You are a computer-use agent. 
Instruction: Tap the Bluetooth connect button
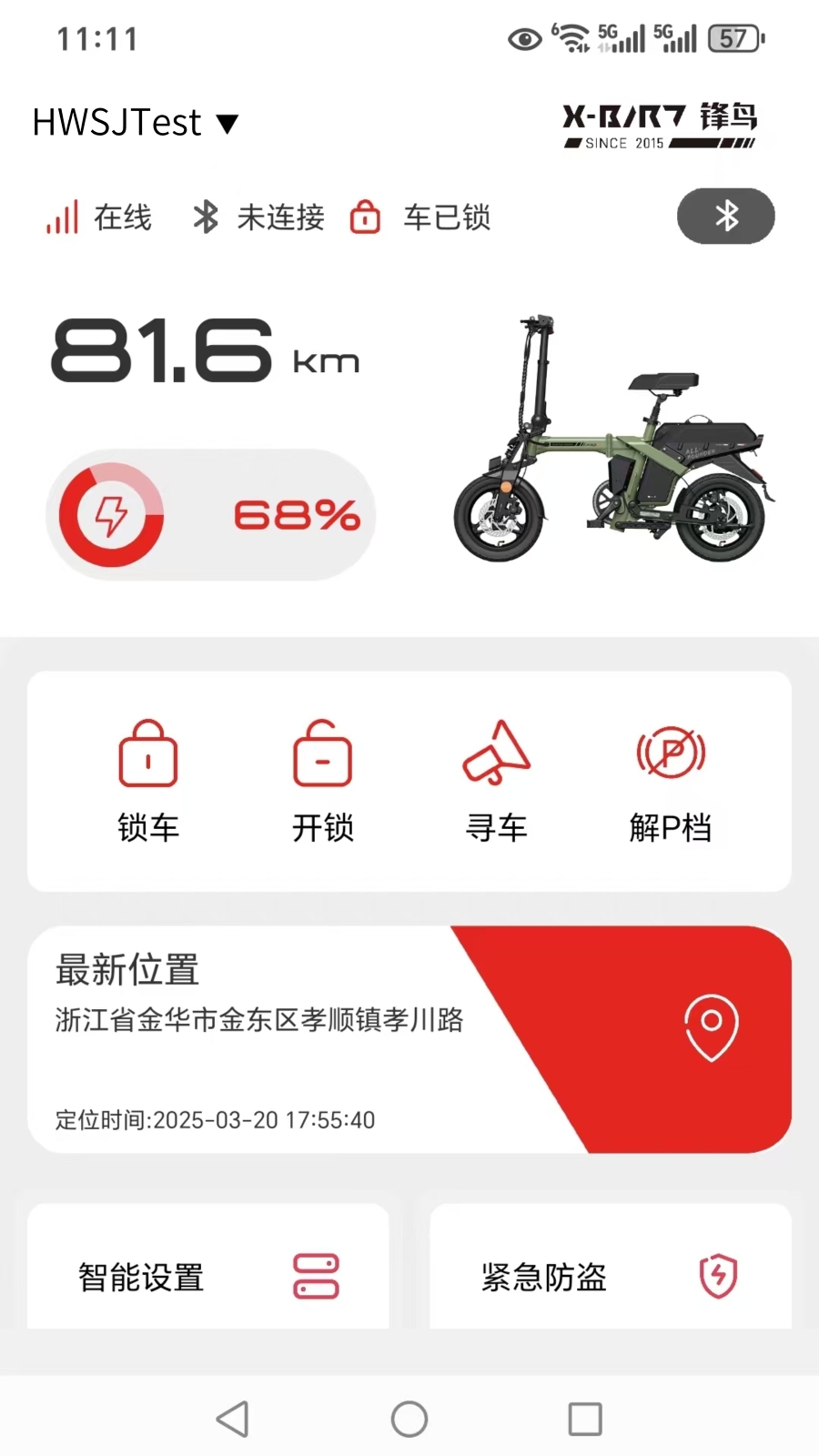(x=725, y=217)
